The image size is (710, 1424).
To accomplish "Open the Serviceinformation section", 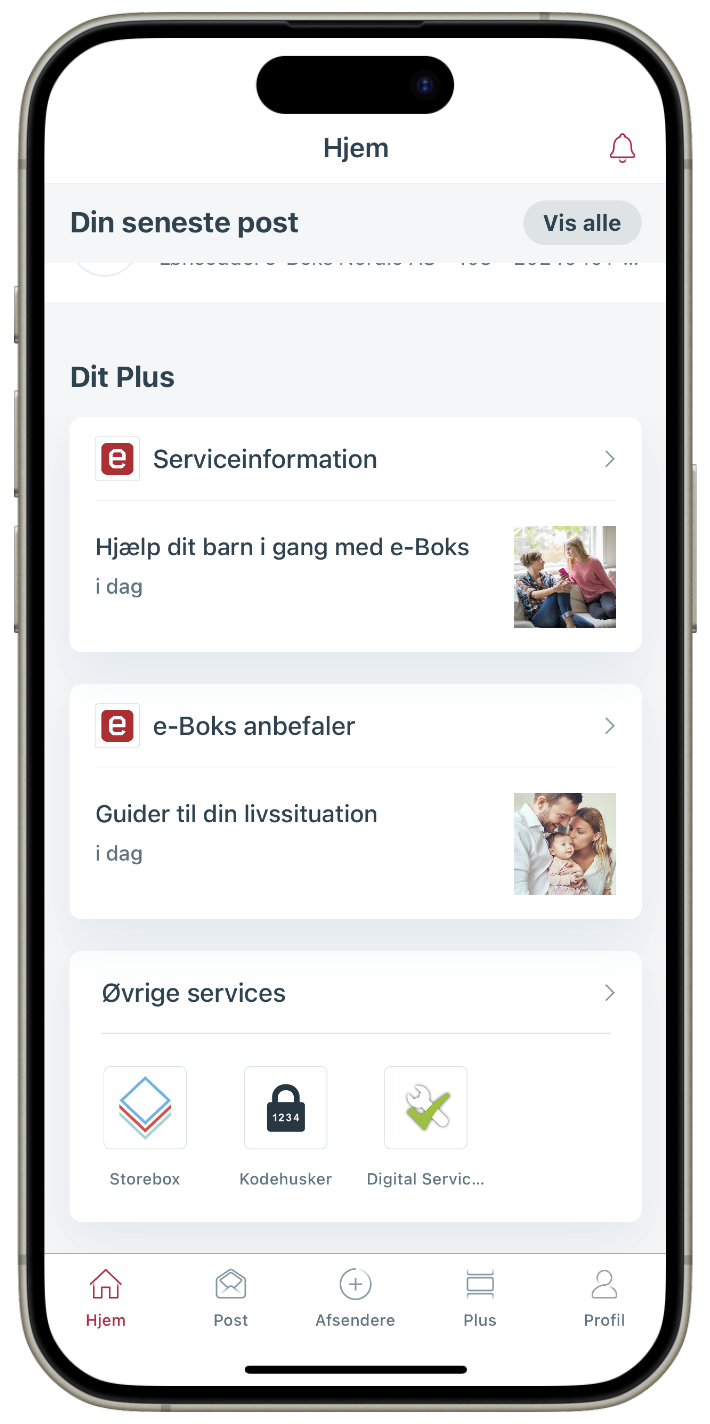I will coord(355,459).
